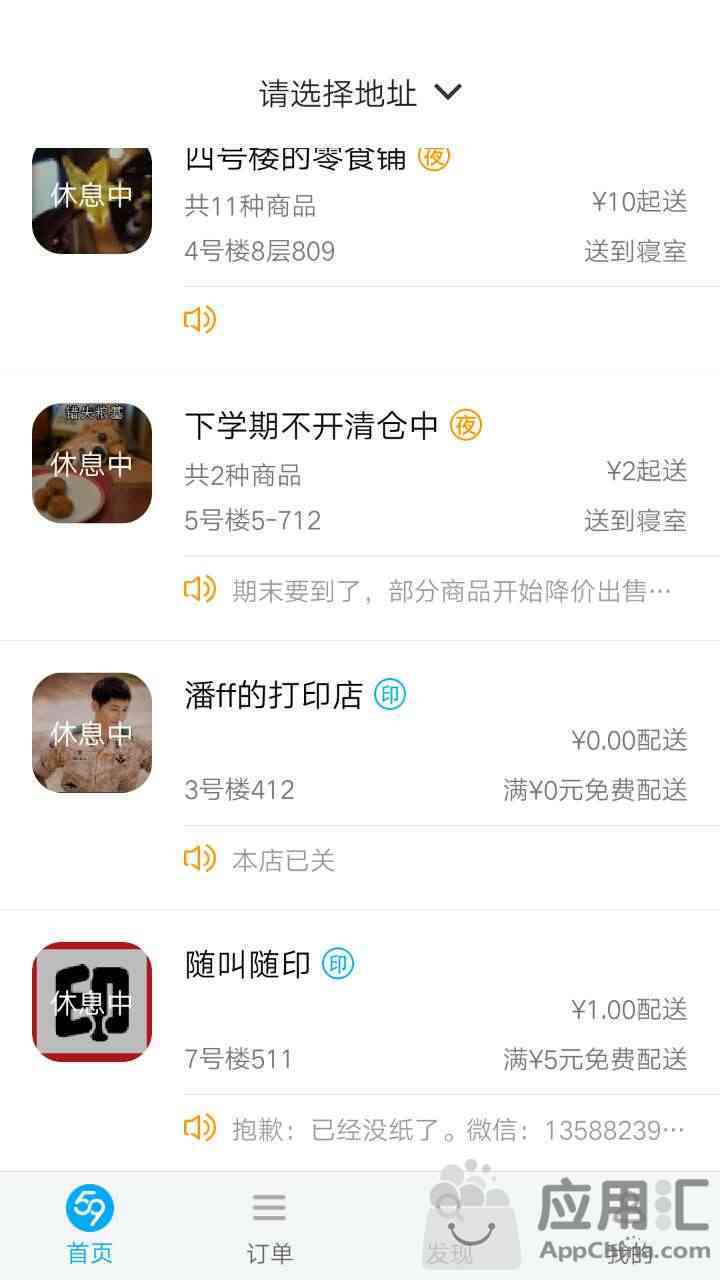This screenshot has width=720, height=1280.
Task: Switch to the 我的 tab
Action: (629, 1225)
